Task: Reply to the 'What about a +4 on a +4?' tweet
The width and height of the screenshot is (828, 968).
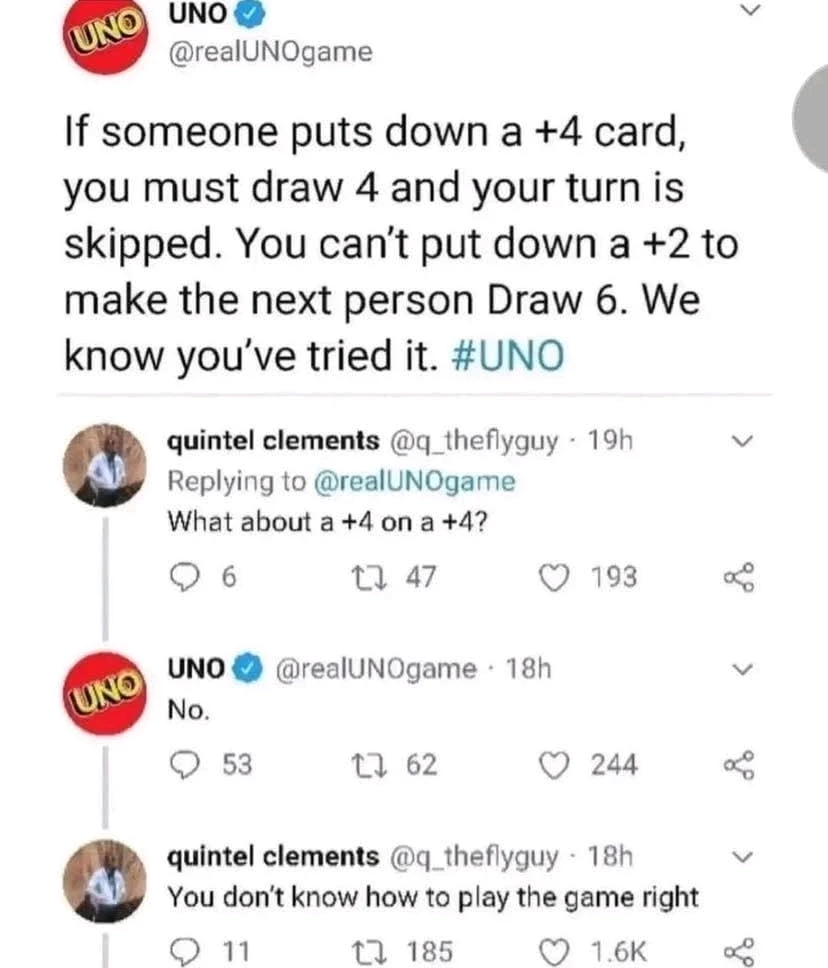Action: 184,577
